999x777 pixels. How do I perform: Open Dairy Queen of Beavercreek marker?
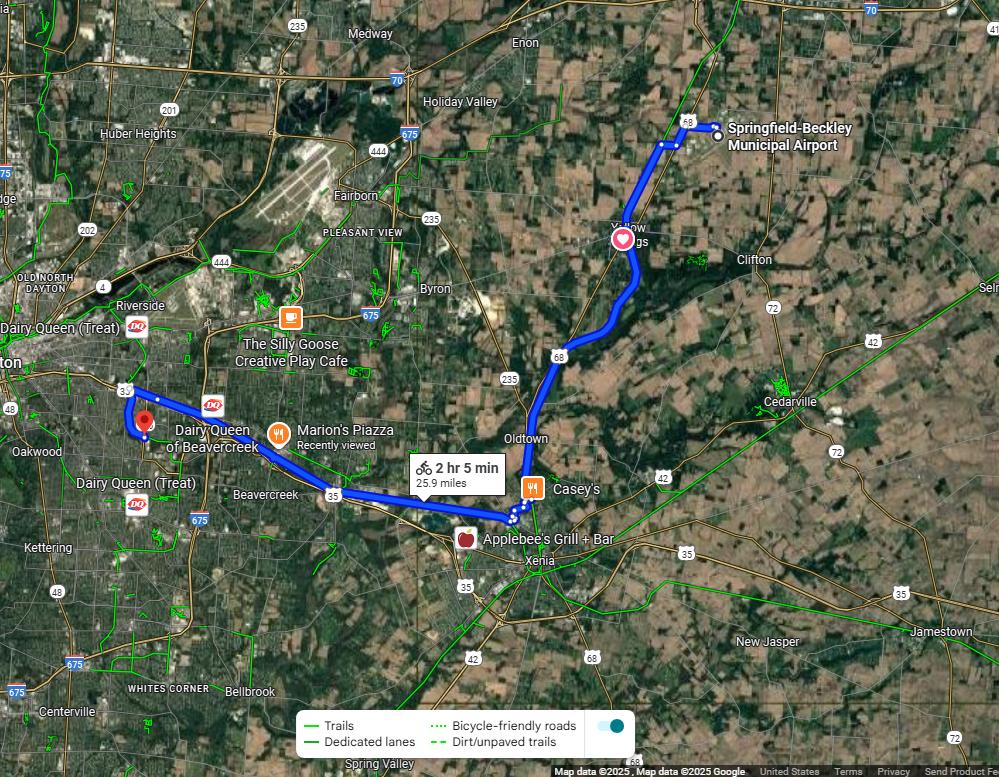(213, 406)
